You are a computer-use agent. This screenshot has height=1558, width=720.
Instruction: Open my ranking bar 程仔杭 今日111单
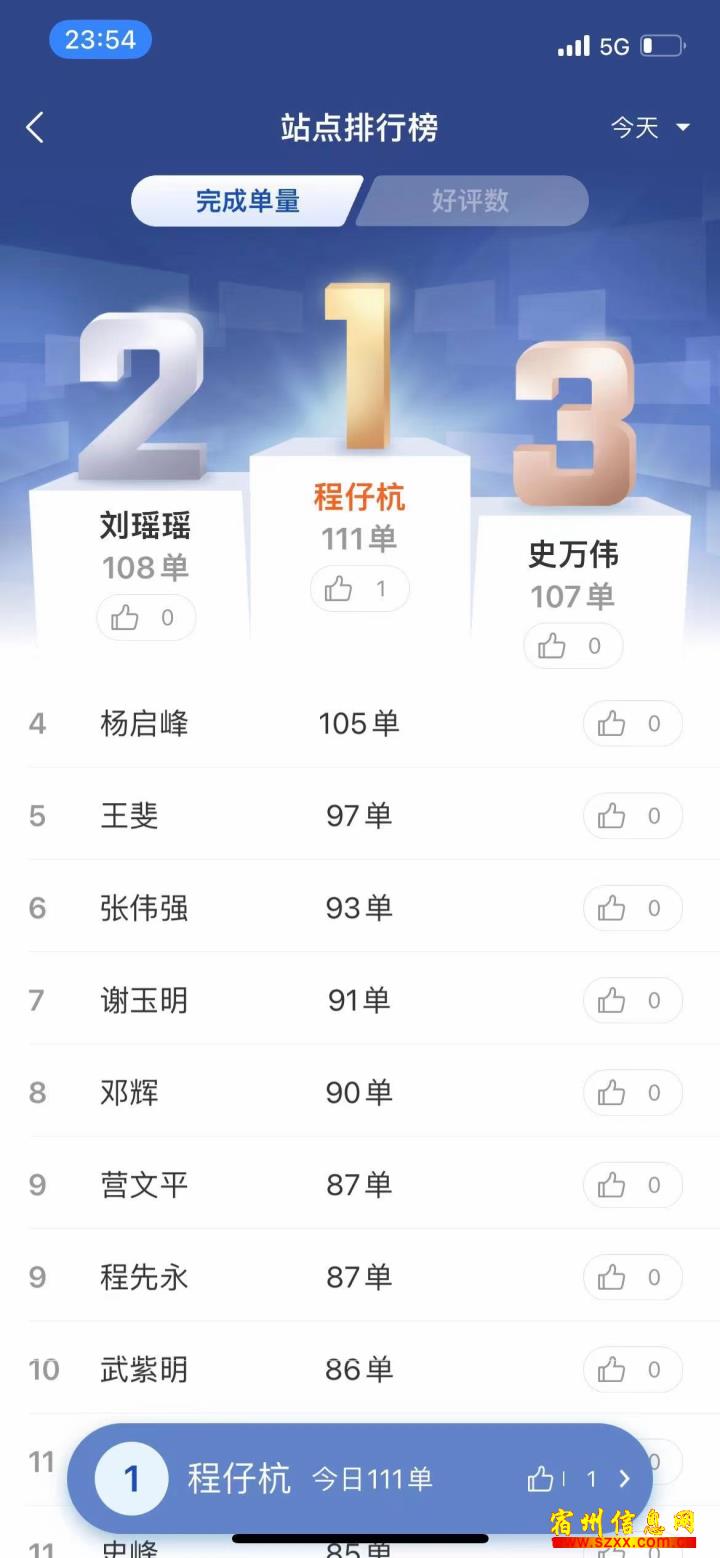point(360,1478)
